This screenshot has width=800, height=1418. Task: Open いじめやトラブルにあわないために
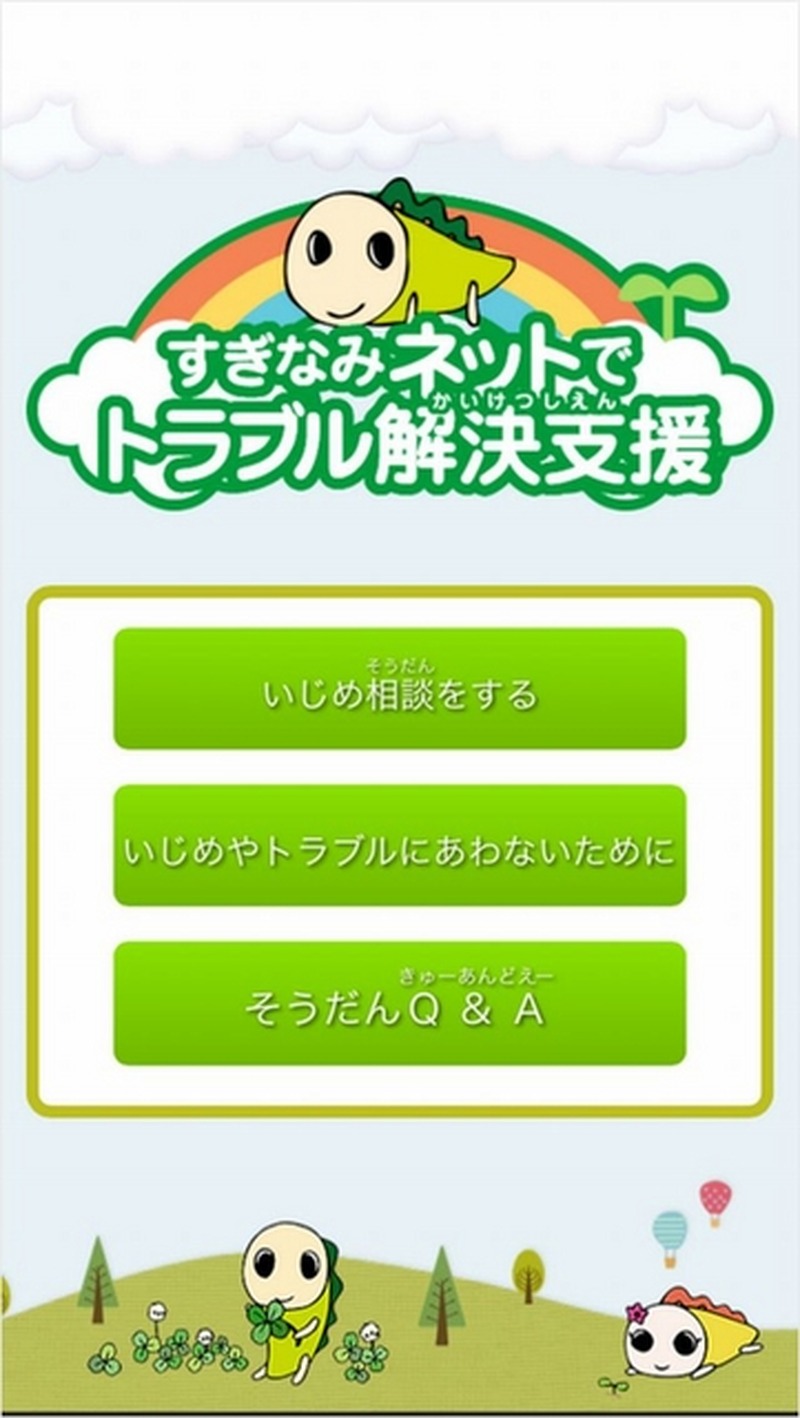pyautogui.click(x=400, y=846)
